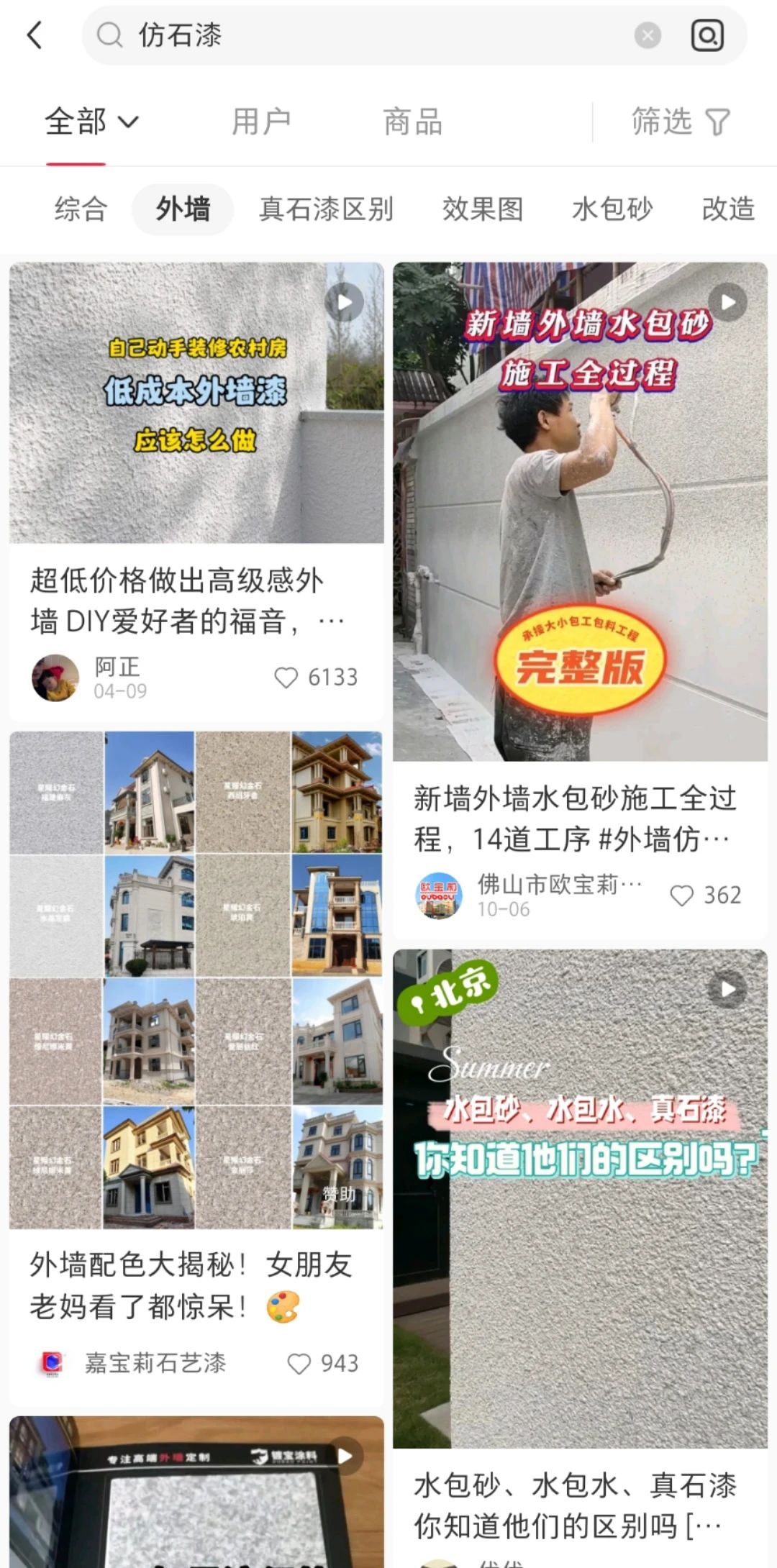Select the 综合 chip
Screen dimensions: 777x1568
point(81,209)
